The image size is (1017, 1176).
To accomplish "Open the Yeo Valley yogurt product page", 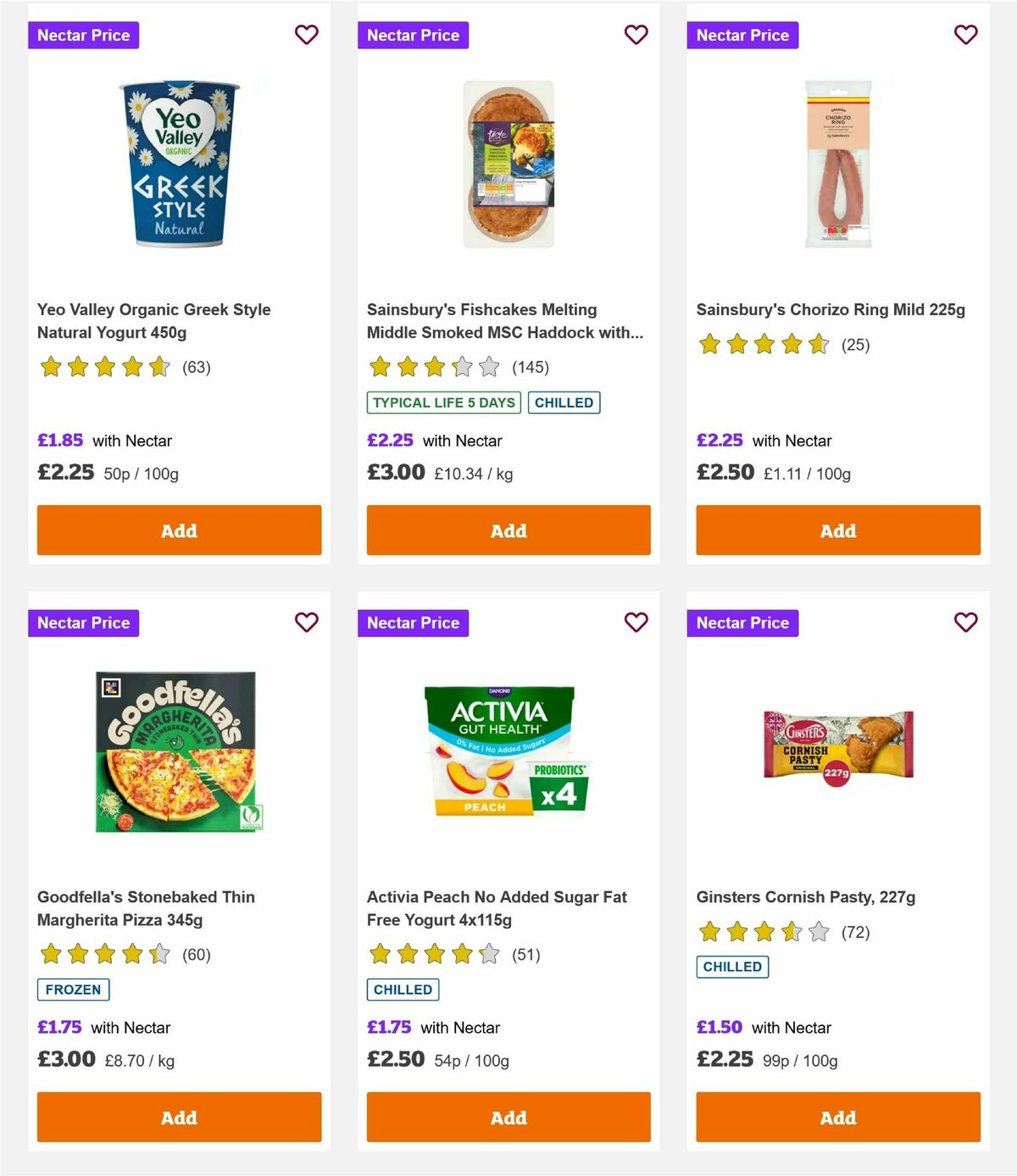I will 153,320.
